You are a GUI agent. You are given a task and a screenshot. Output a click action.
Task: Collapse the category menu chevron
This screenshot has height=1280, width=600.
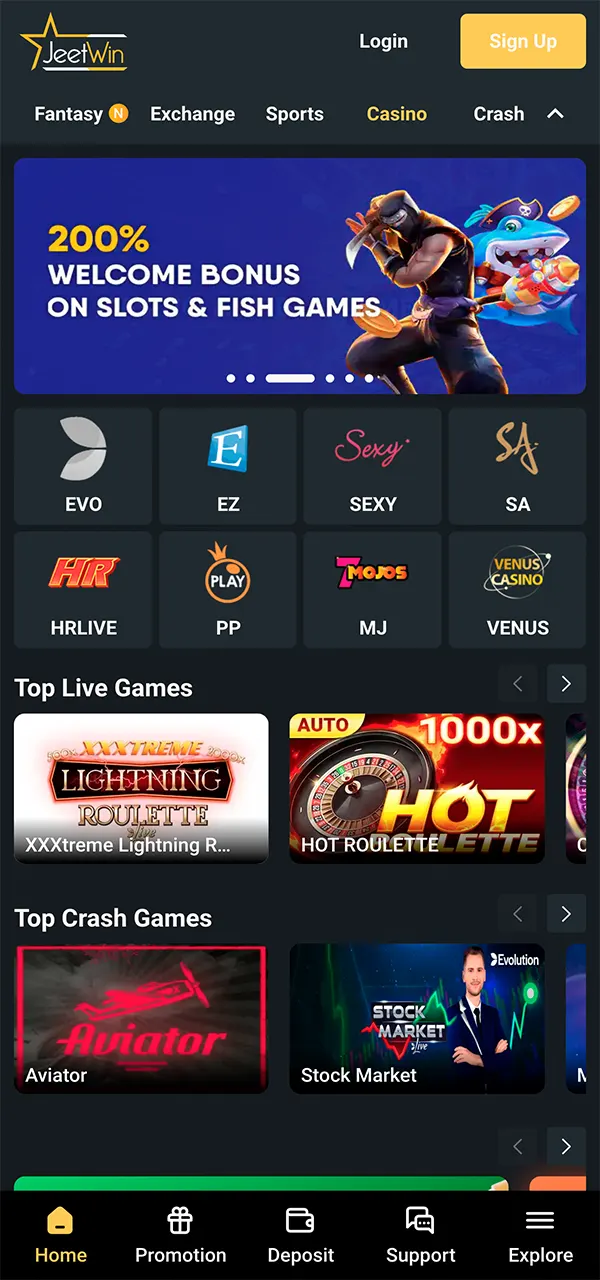[x=556, y=114]
